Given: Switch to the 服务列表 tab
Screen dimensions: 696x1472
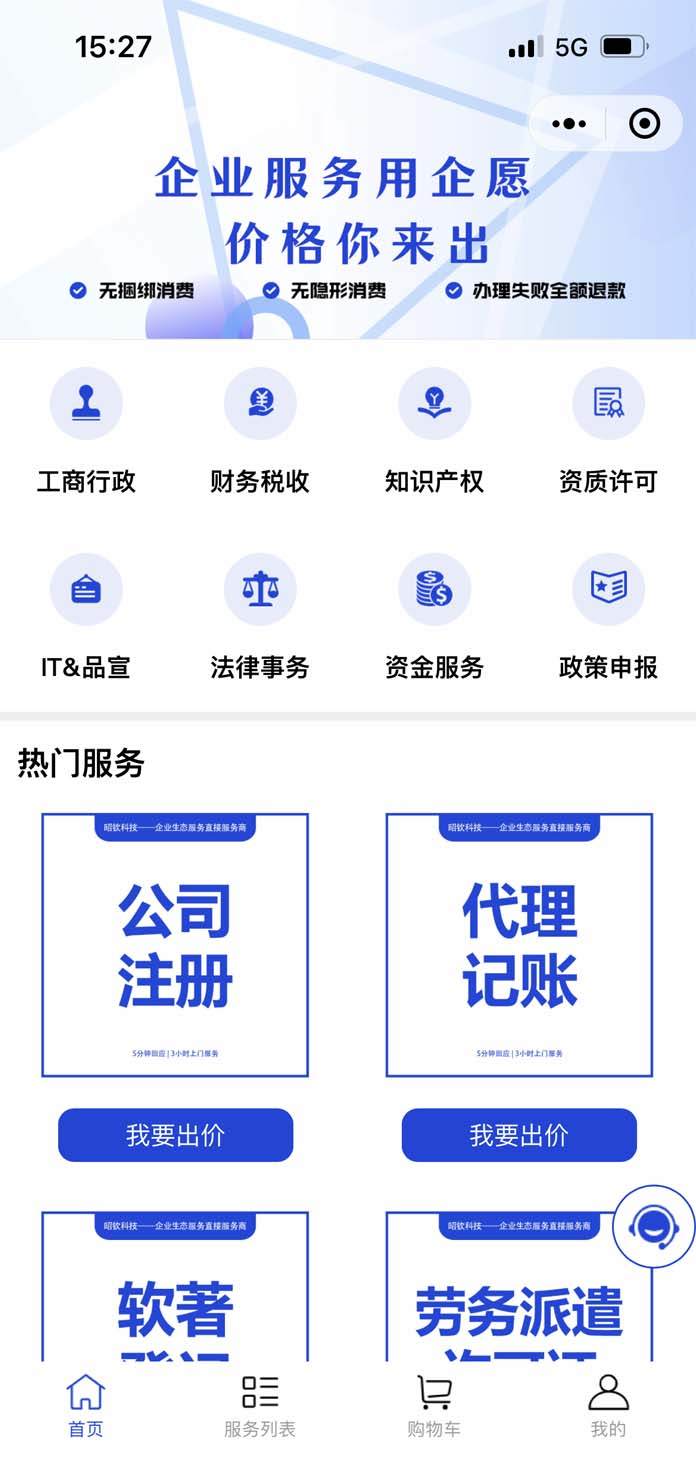Looking at the screenshot, I should pyautogui.click(x=260, y=1406).
